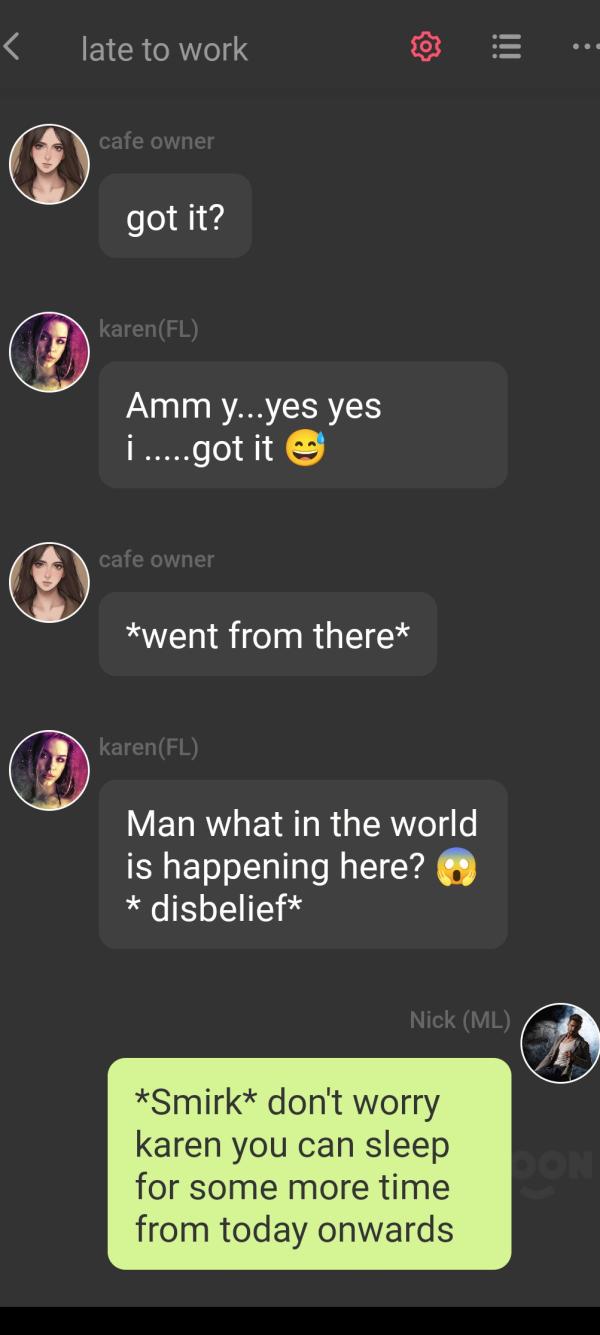
Task: Tap Nick (ML) profile avatar
Action: [560, 1043]
